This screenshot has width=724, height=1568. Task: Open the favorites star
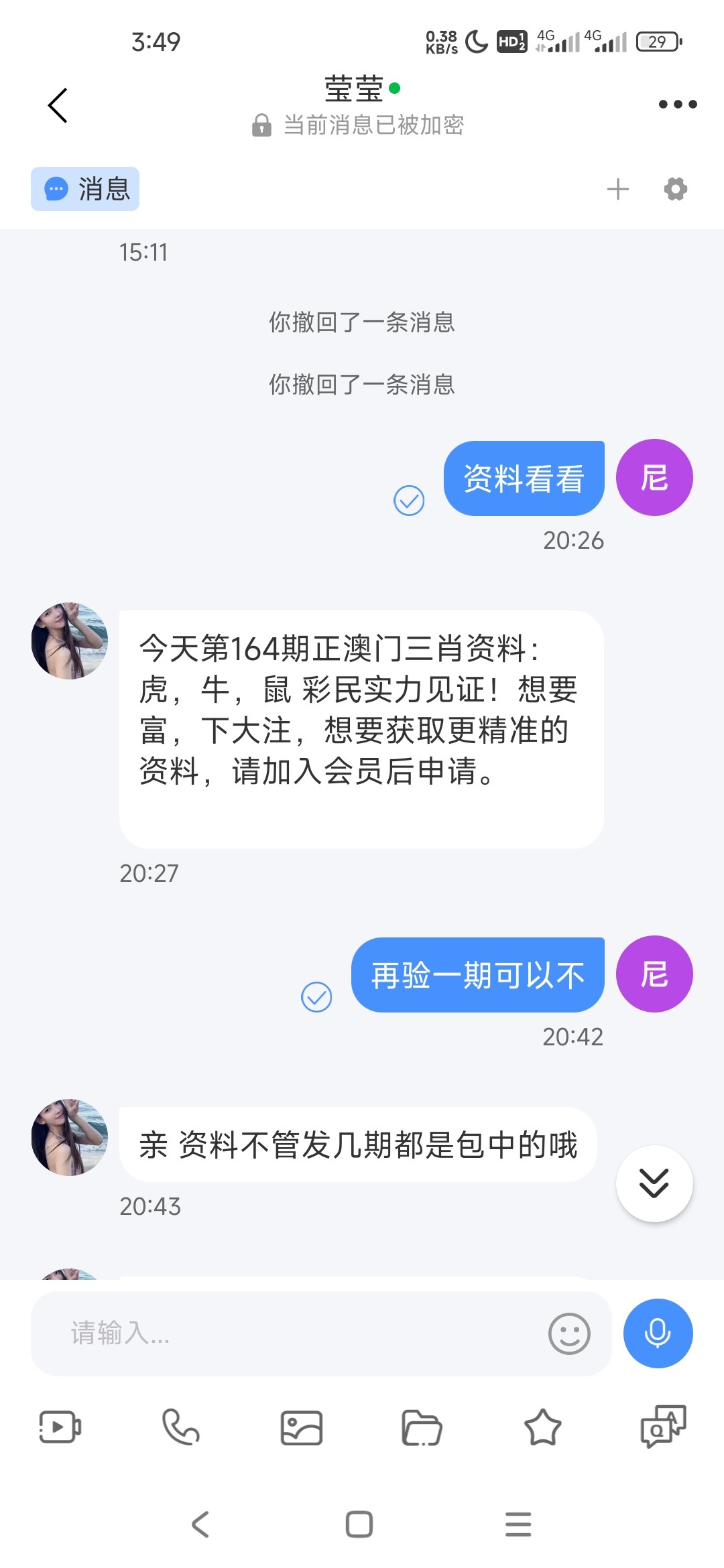tap(542, 1427)
